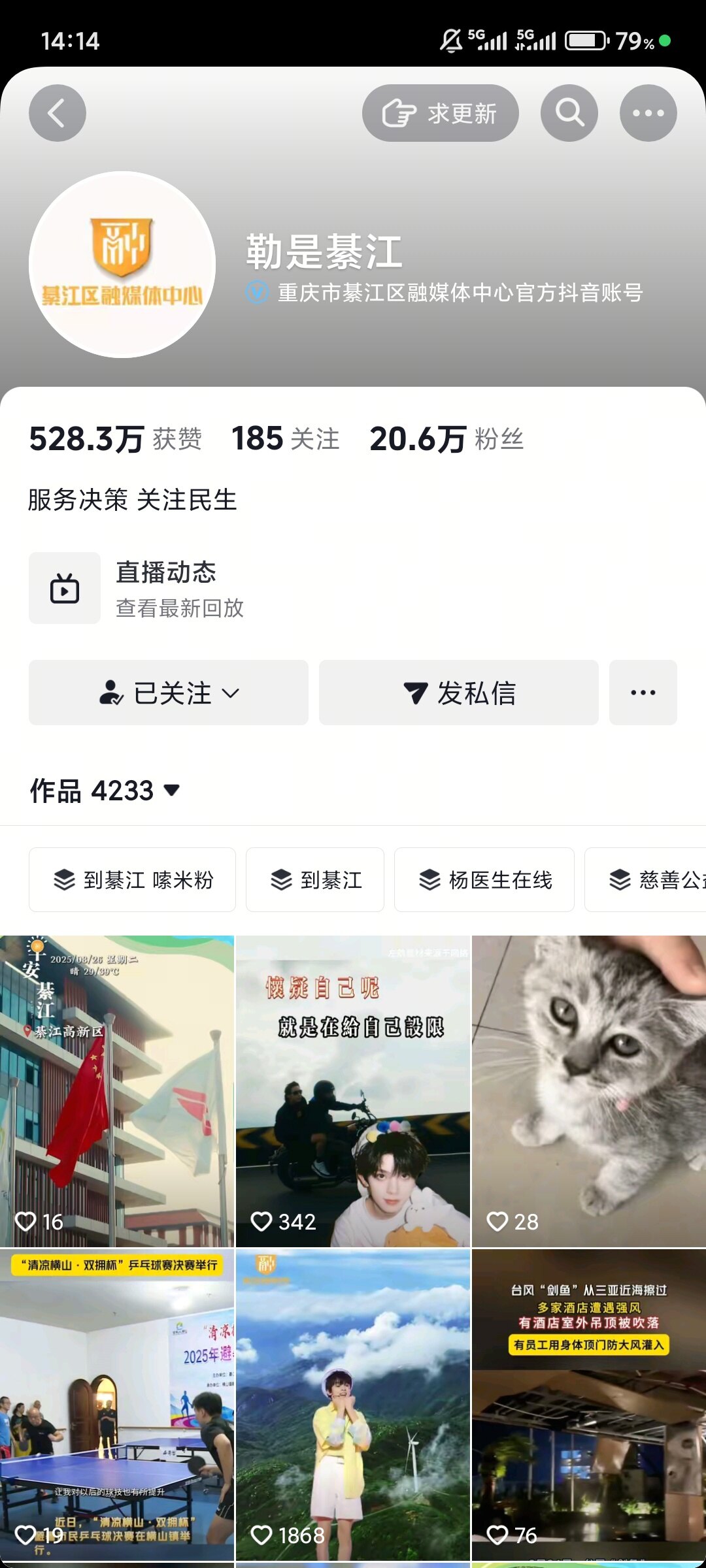Image resolution: width=706 pixels, height=1568 pixels.
Task: Open the typhoon 台风 video with 76 likes
Action: (588, 1405)
